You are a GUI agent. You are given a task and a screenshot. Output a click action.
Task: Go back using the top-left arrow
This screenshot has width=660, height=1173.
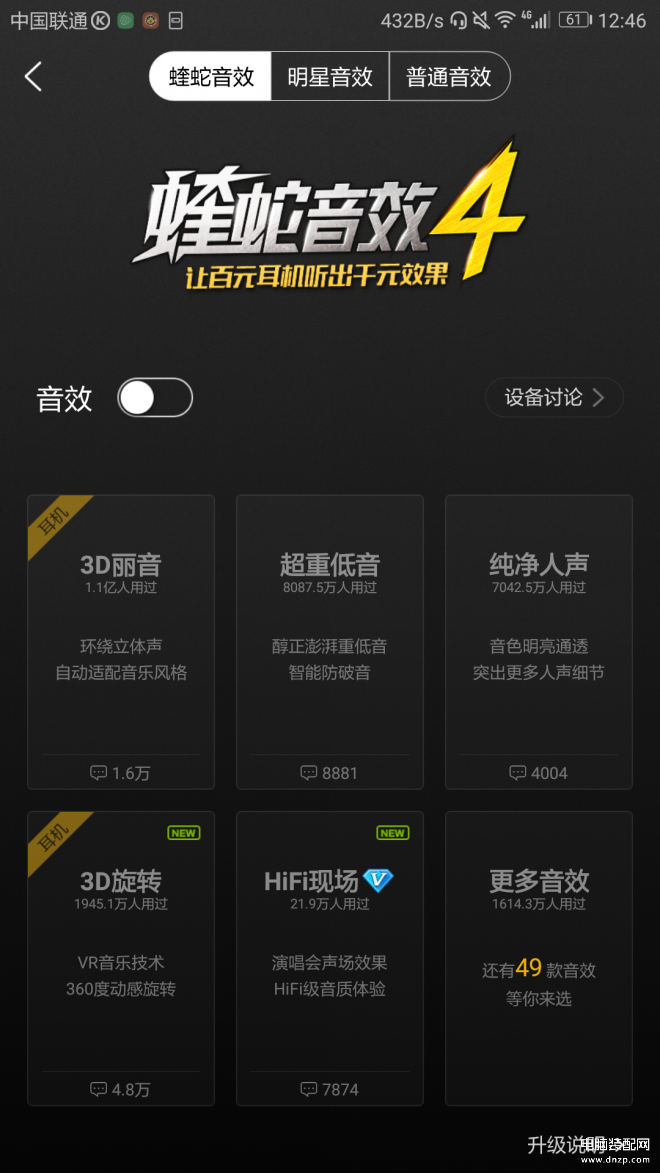click(34, 76)
